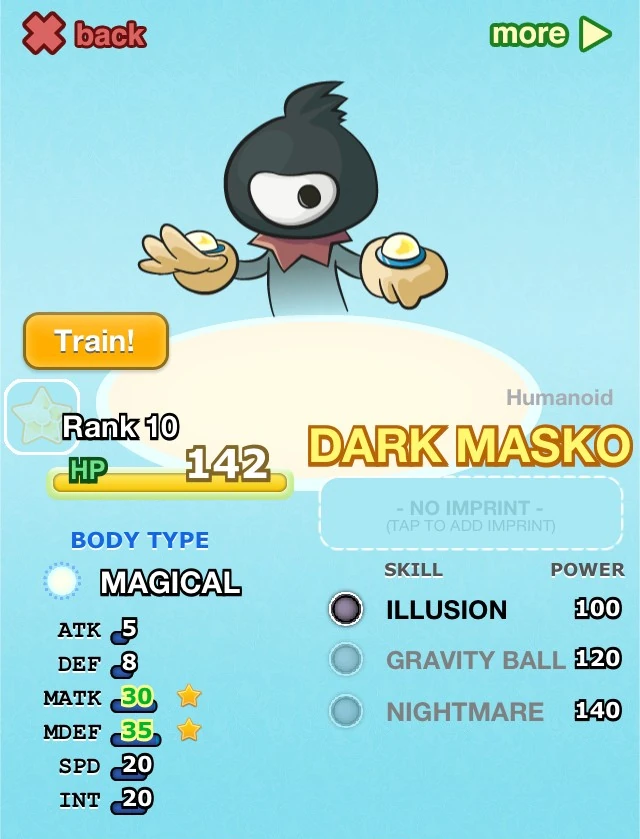
Task: Hit the orange Train! button
Action: [x=96, y=342]
